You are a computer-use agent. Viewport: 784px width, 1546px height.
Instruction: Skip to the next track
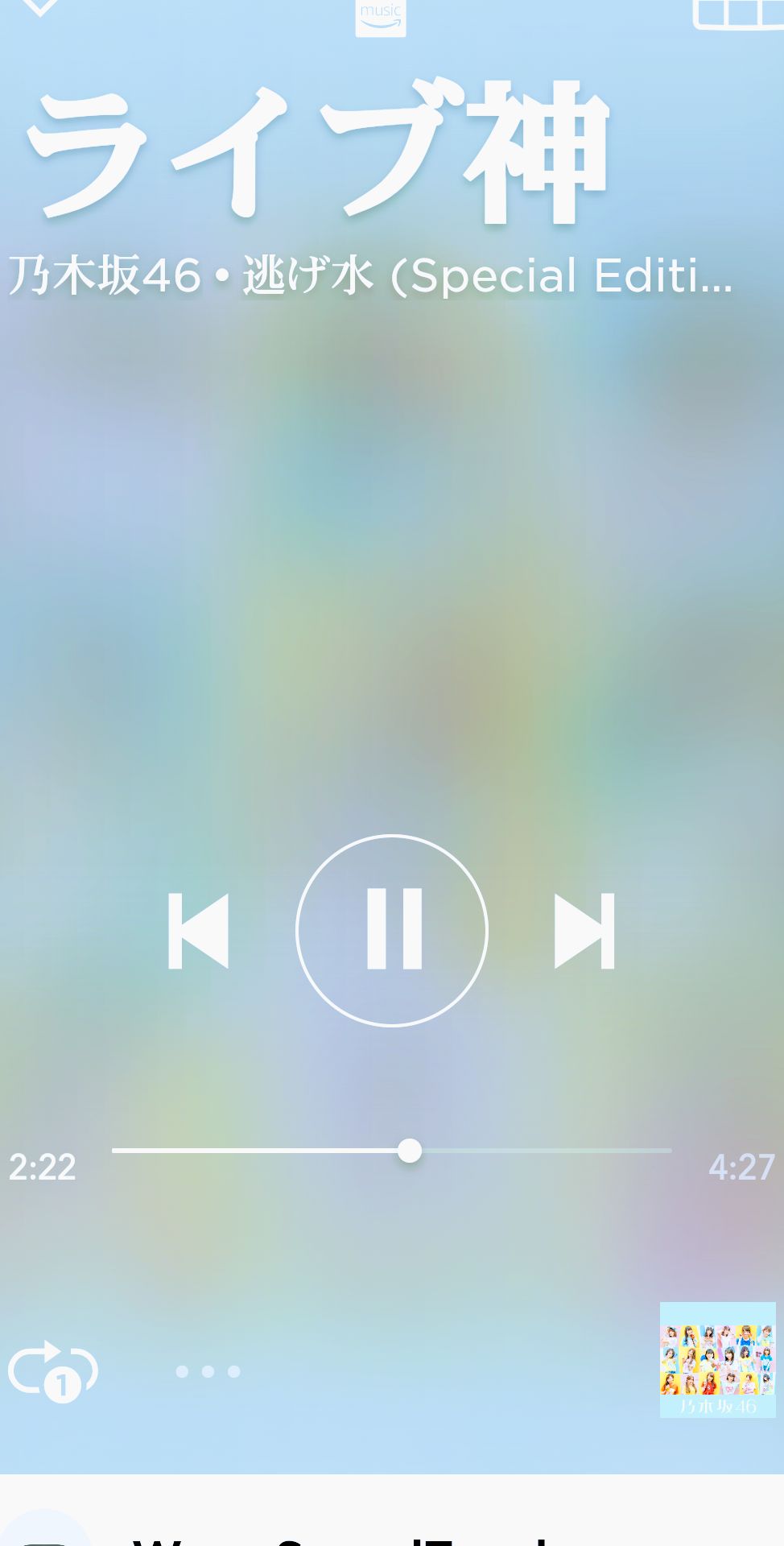click(x=584, y=930)
